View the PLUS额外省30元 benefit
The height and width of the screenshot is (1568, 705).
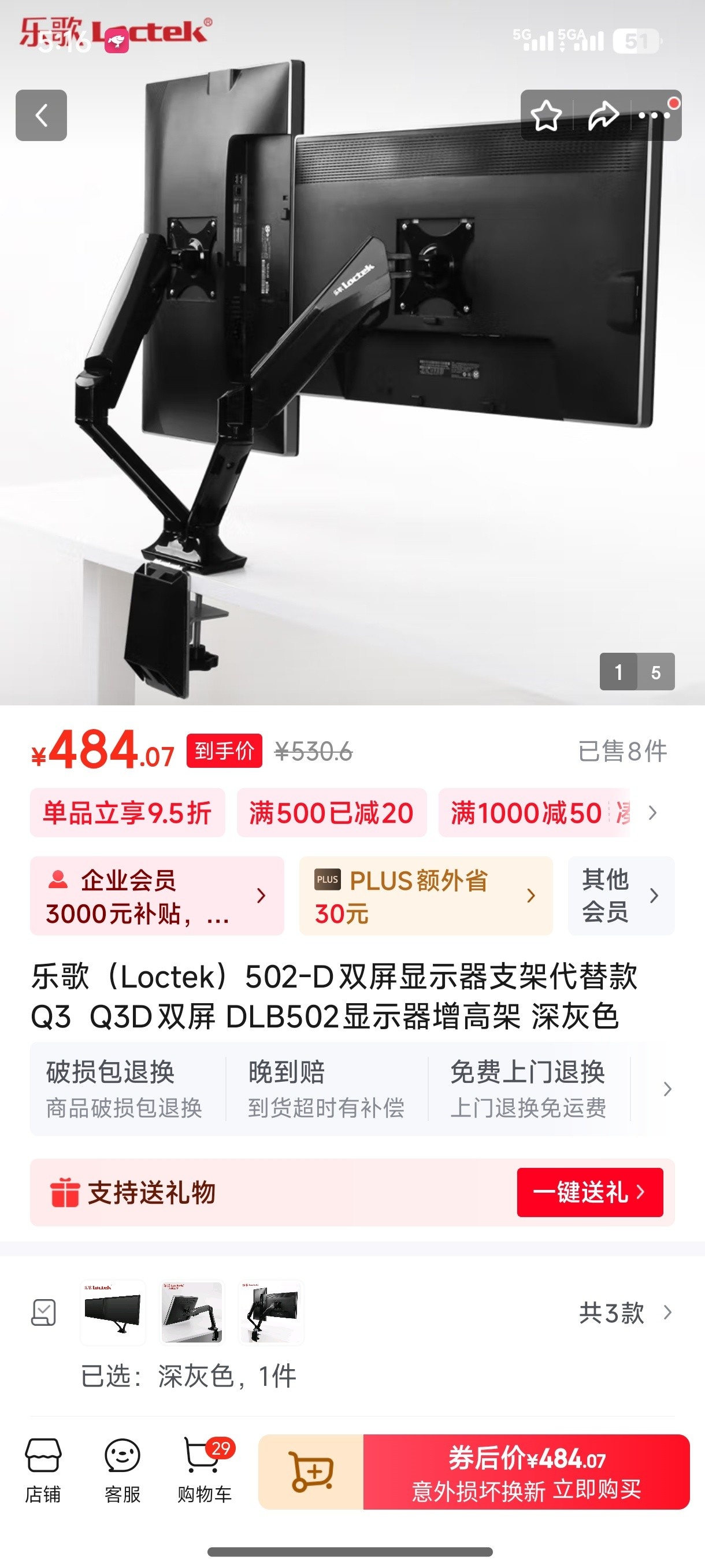click(426, 896)
